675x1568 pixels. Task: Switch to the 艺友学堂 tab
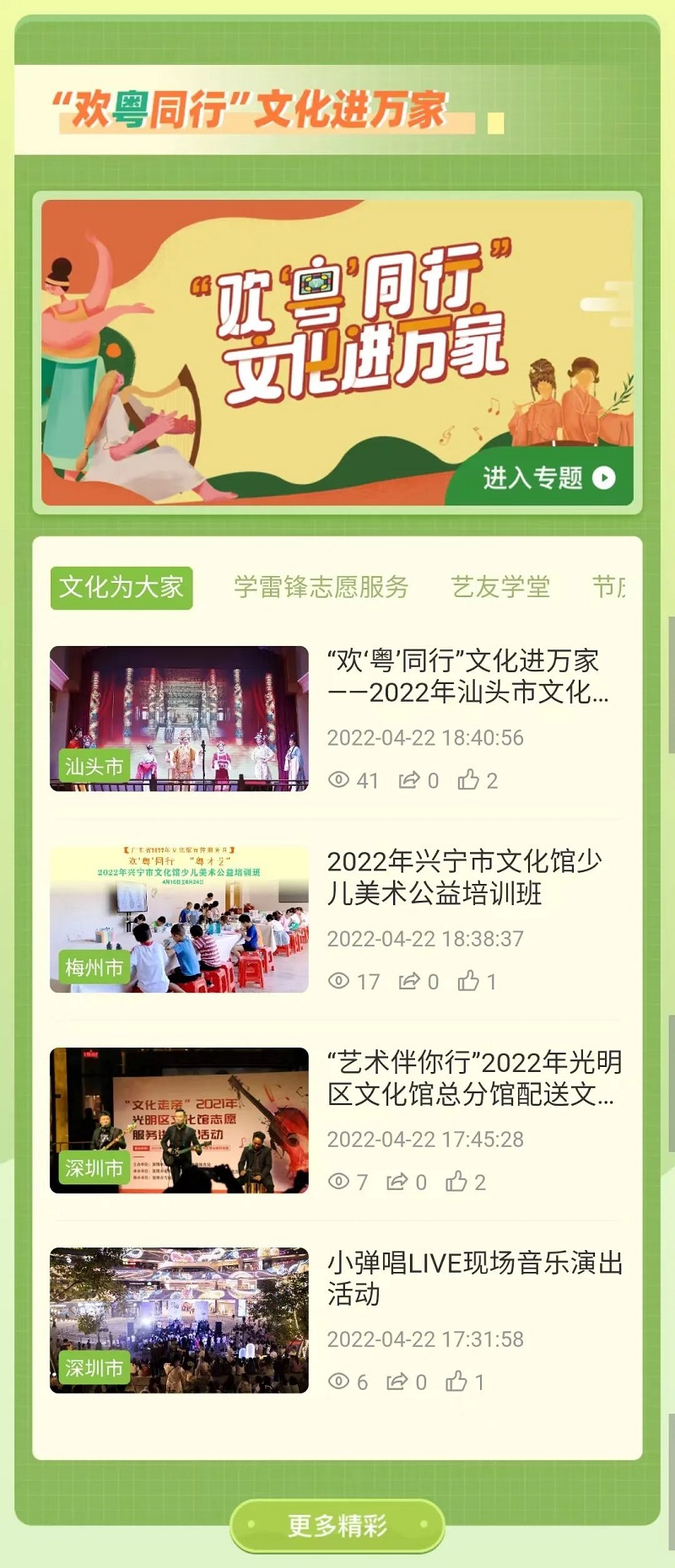click(500, 587)
